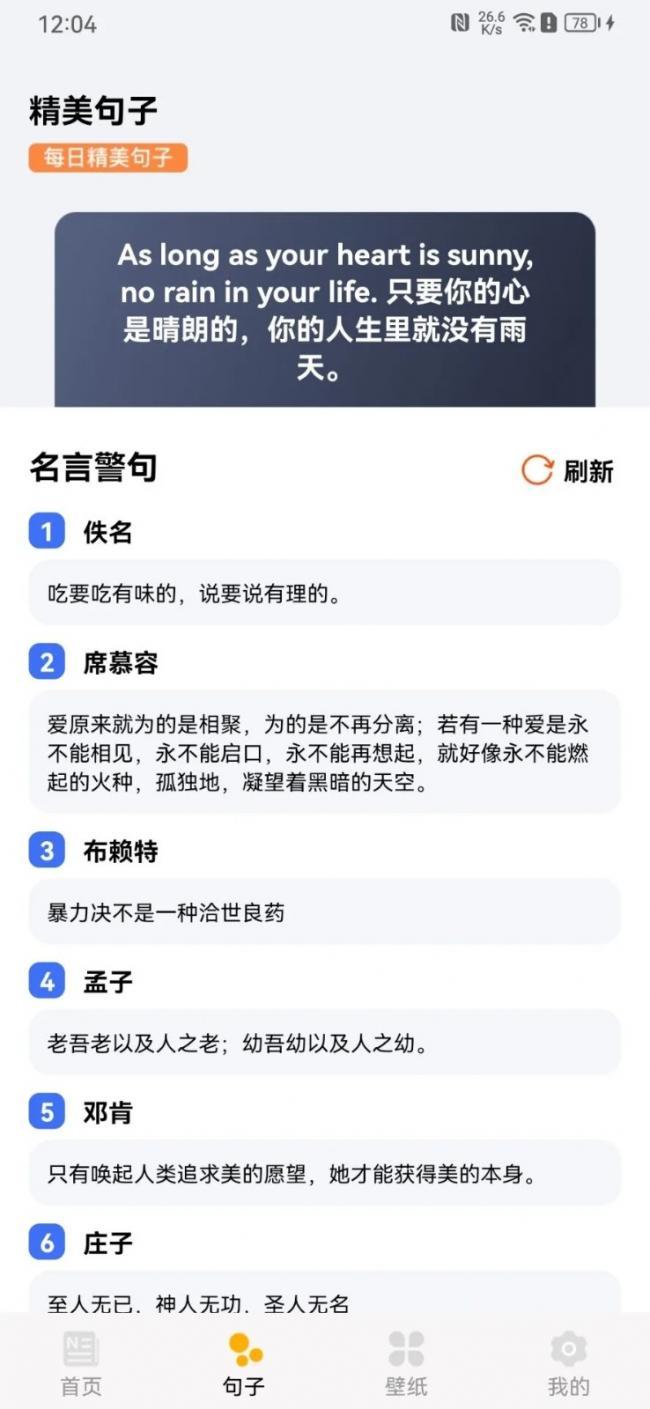View the 席慕容 quote about love

(x=325, y=752)
